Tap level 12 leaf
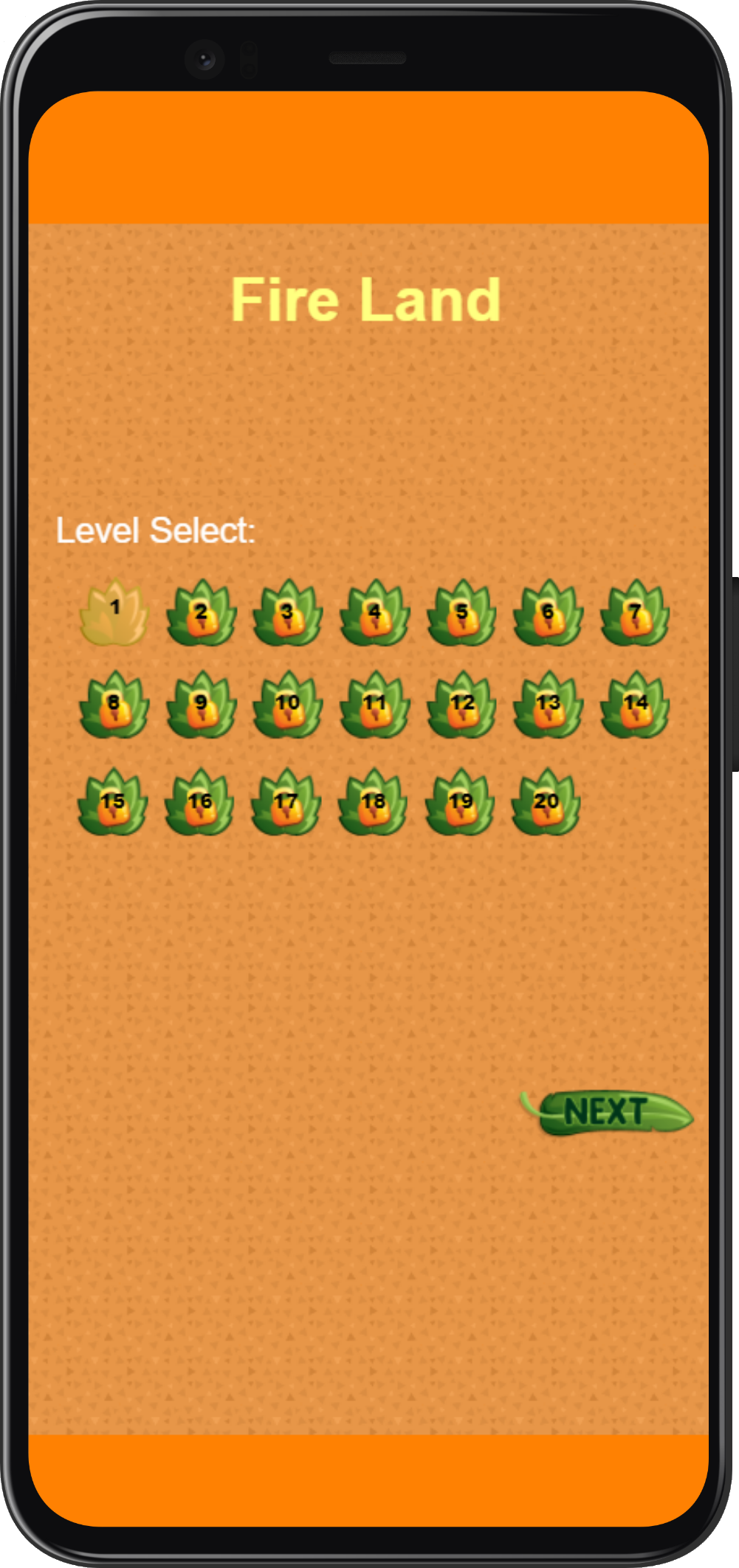The height and width of the screenshot is (1568, 739). click(x=461, y=705)
